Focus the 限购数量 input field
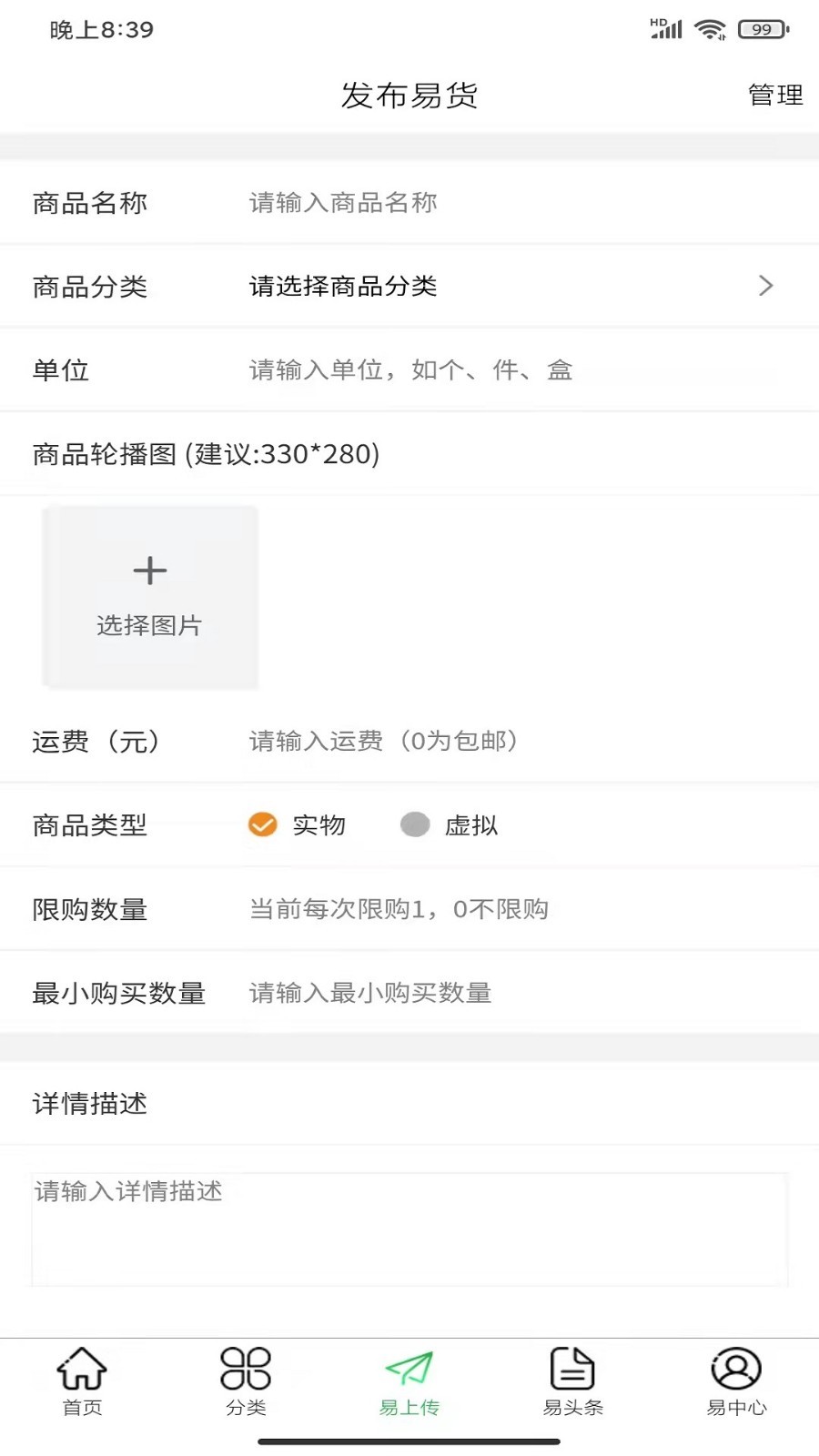Screen dimensions: 819x1456 510,909
